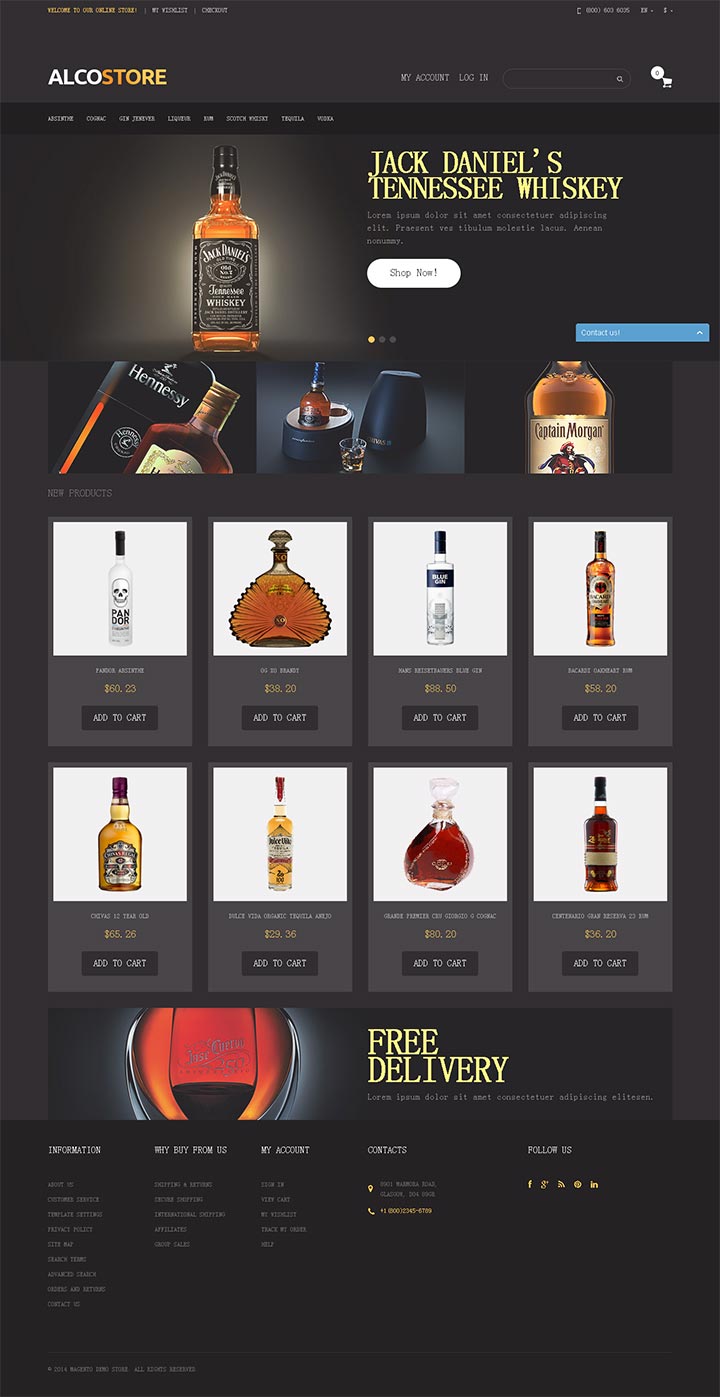
Task: Open the Track My Order link
Action: coord(283,1229)
